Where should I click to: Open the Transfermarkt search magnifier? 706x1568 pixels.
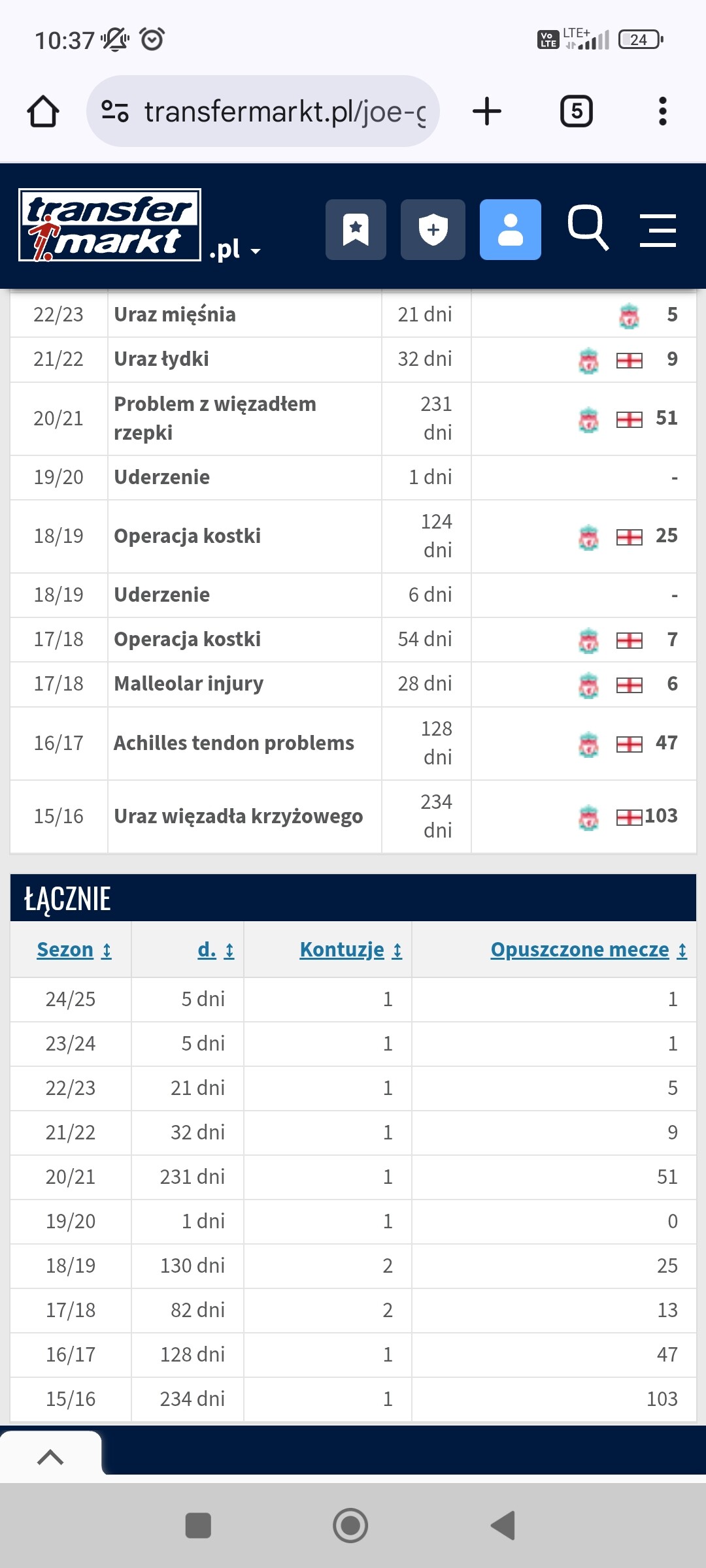588,227
